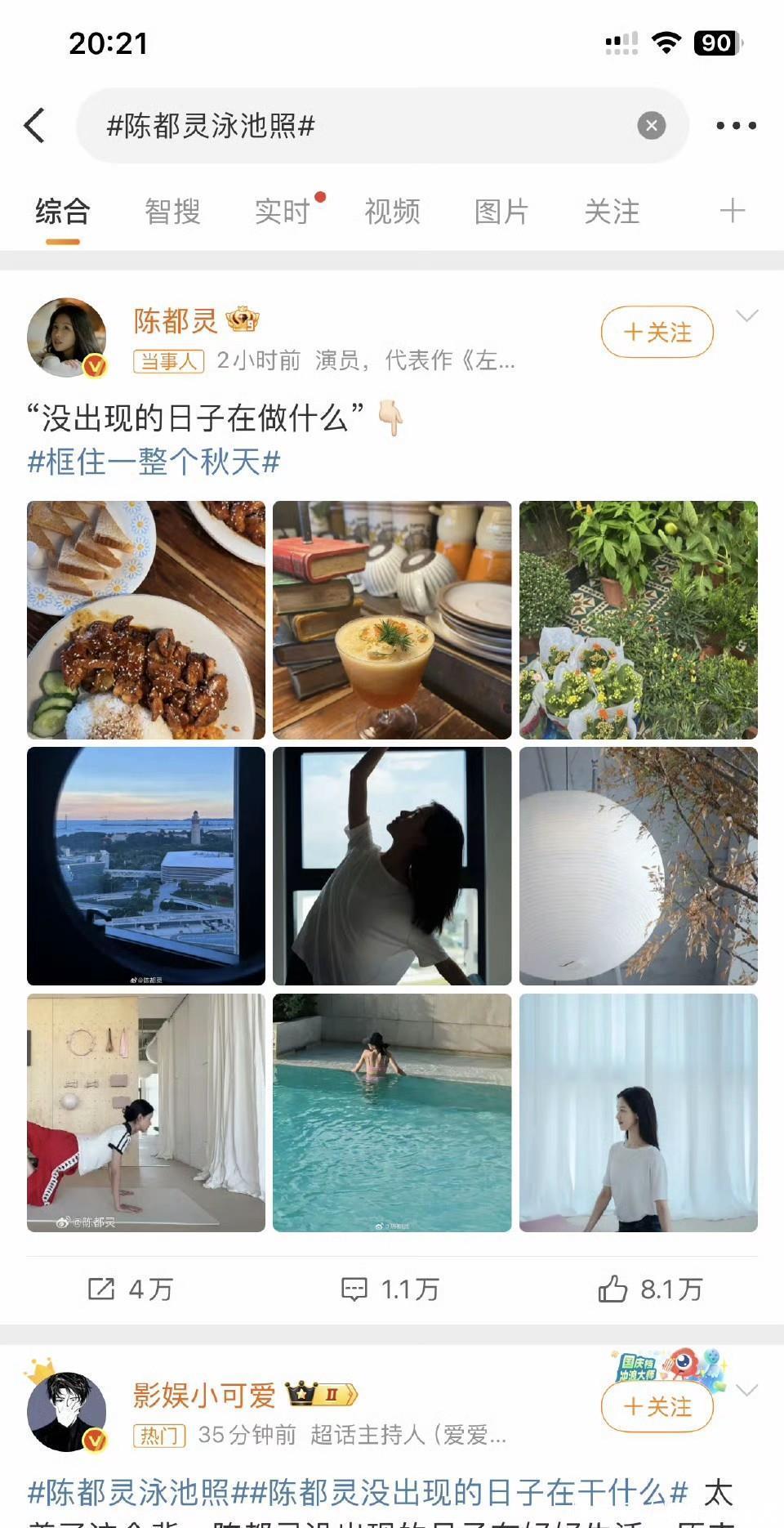Open 陈都灵's profile avatar
Viewport: 784px width, 1528px height.
(67, 337)
